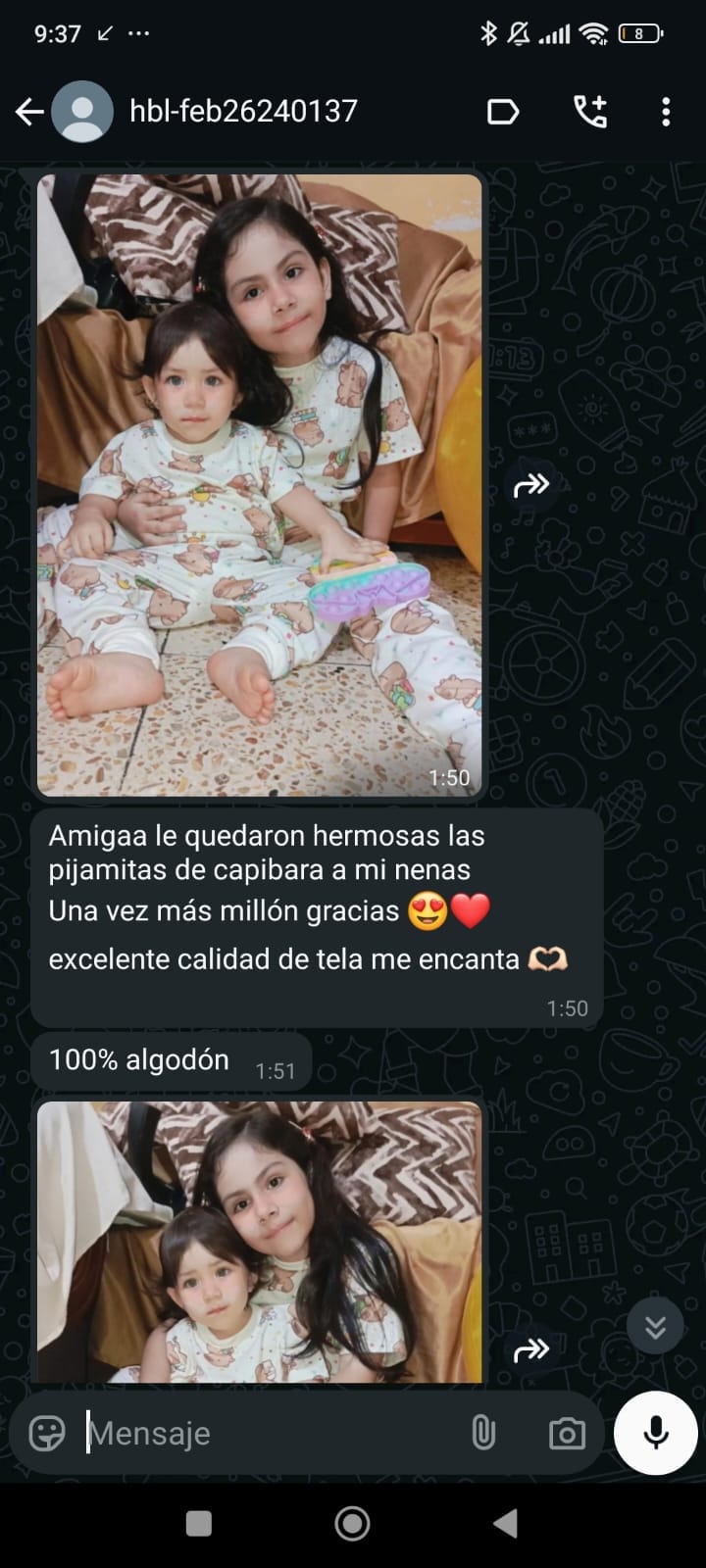
Task: Record a voice message with the microphone
Action: (655, 1433)
